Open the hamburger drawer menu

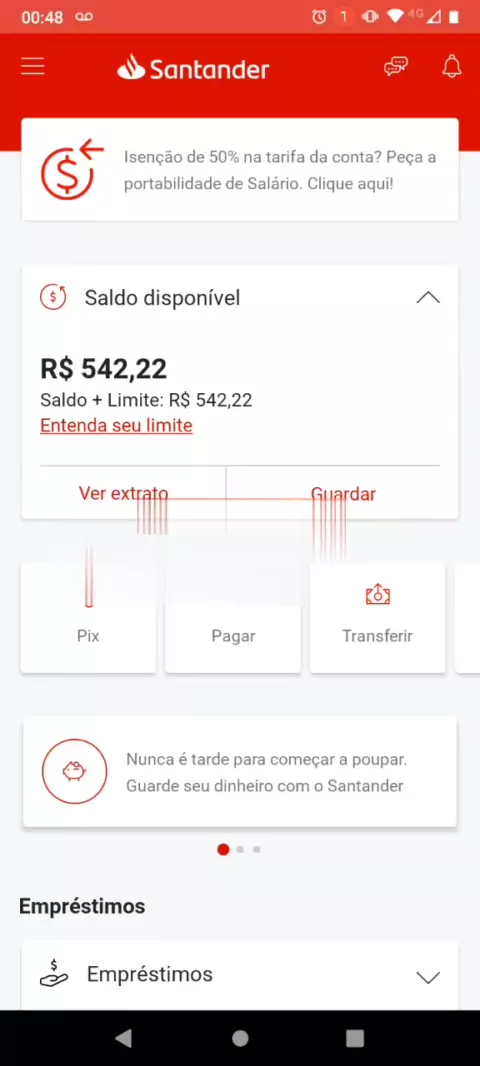[33, 67]
